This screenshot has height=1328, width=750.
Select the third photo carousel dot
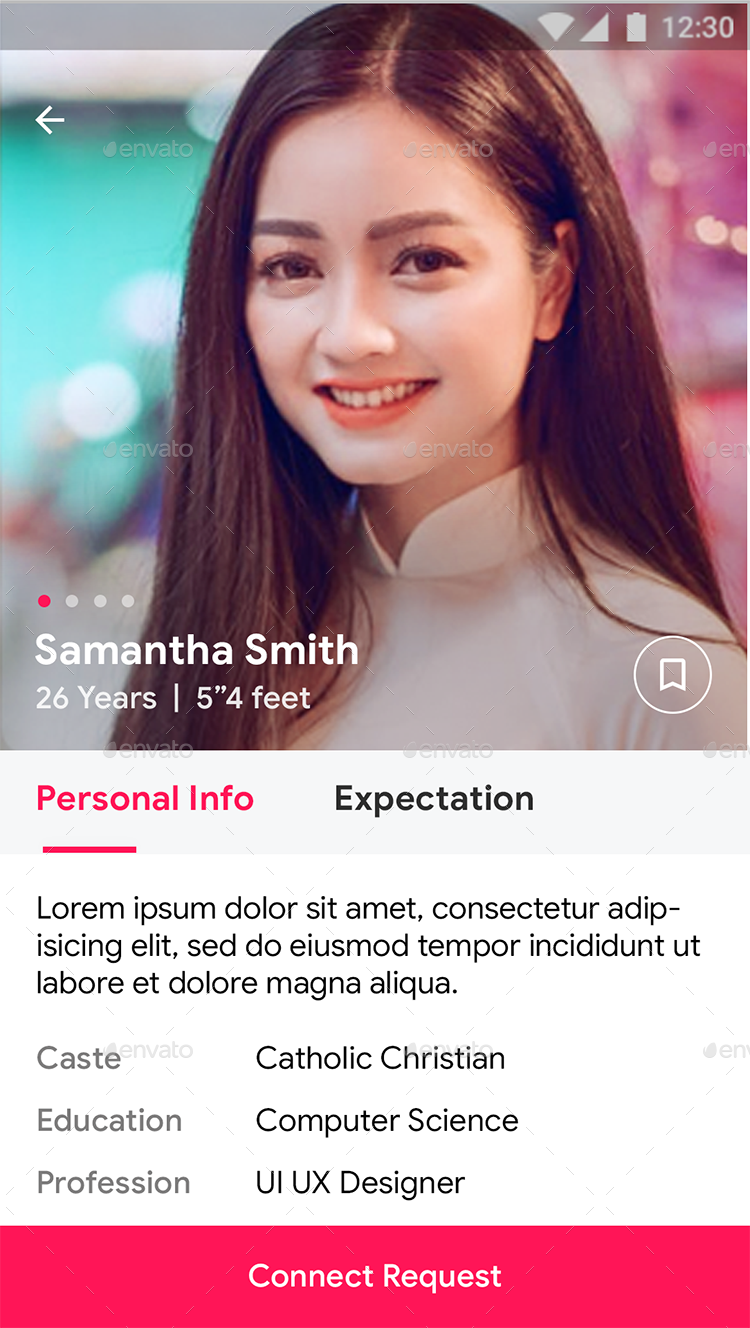click(100, 601)
